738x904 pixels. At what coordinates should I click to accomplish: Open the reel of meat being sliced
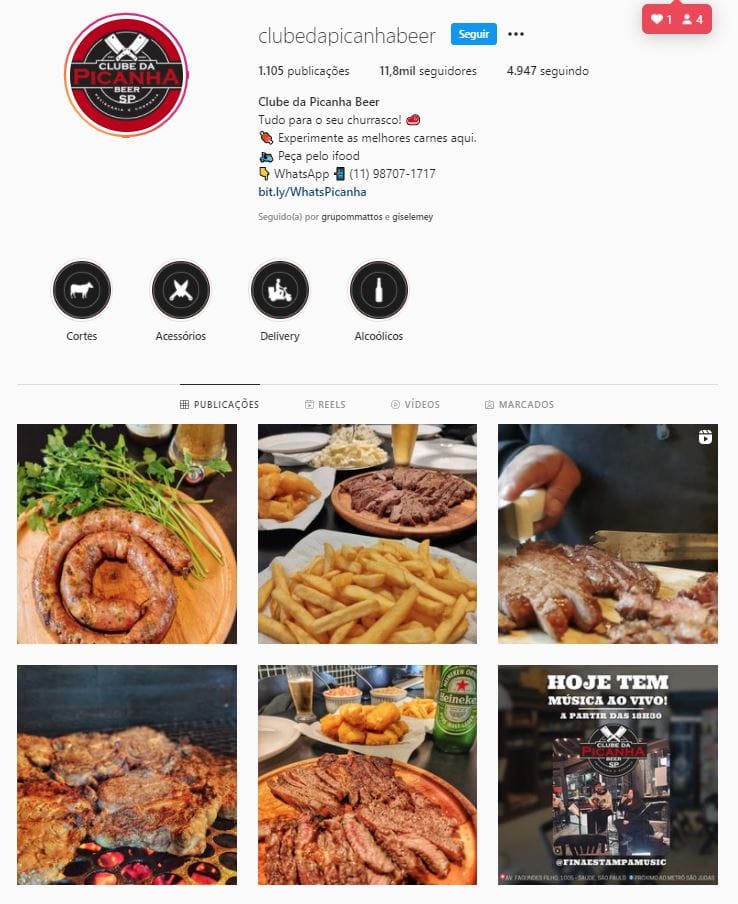[x=608, y=534]
